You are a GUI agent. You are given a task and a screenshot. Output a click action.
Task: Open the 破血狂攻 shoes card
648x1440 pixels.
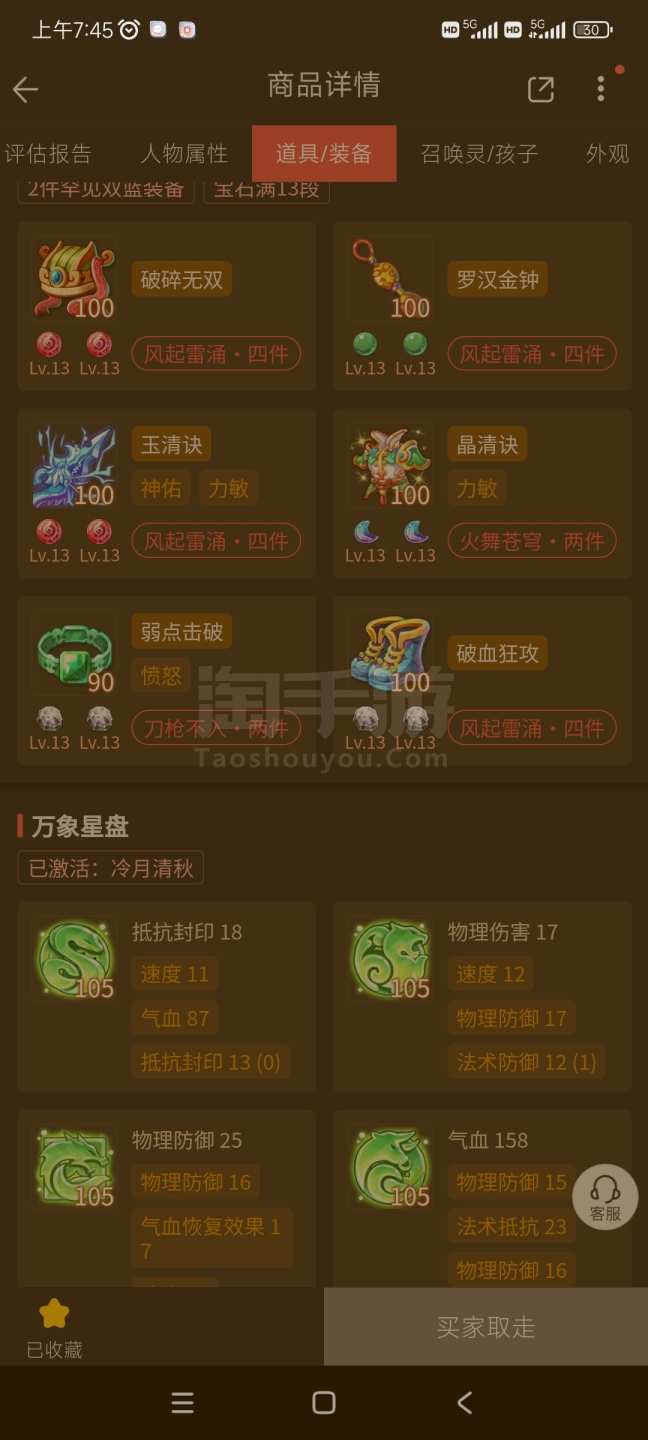[x=482, y=680]
